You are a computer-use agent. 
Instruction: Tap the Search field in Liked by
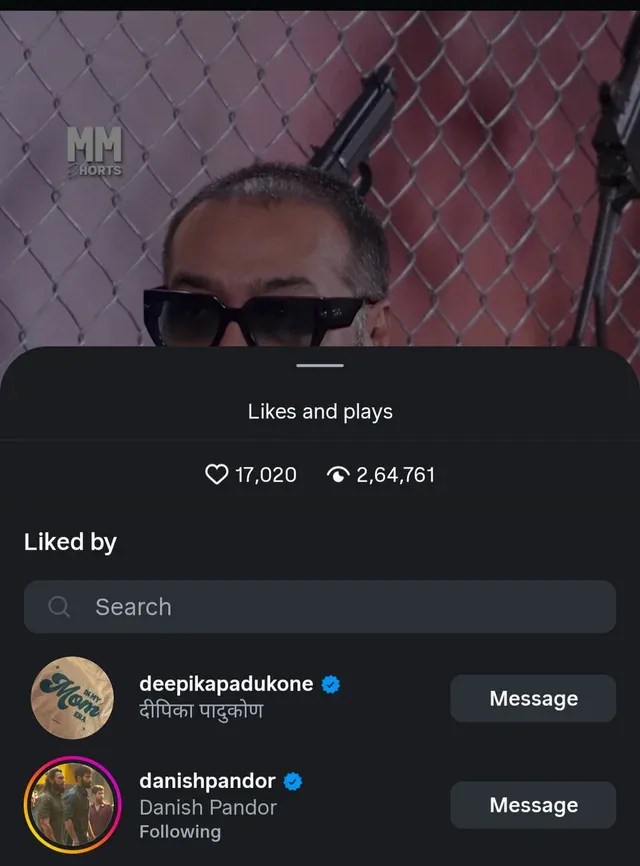(320, 607)
